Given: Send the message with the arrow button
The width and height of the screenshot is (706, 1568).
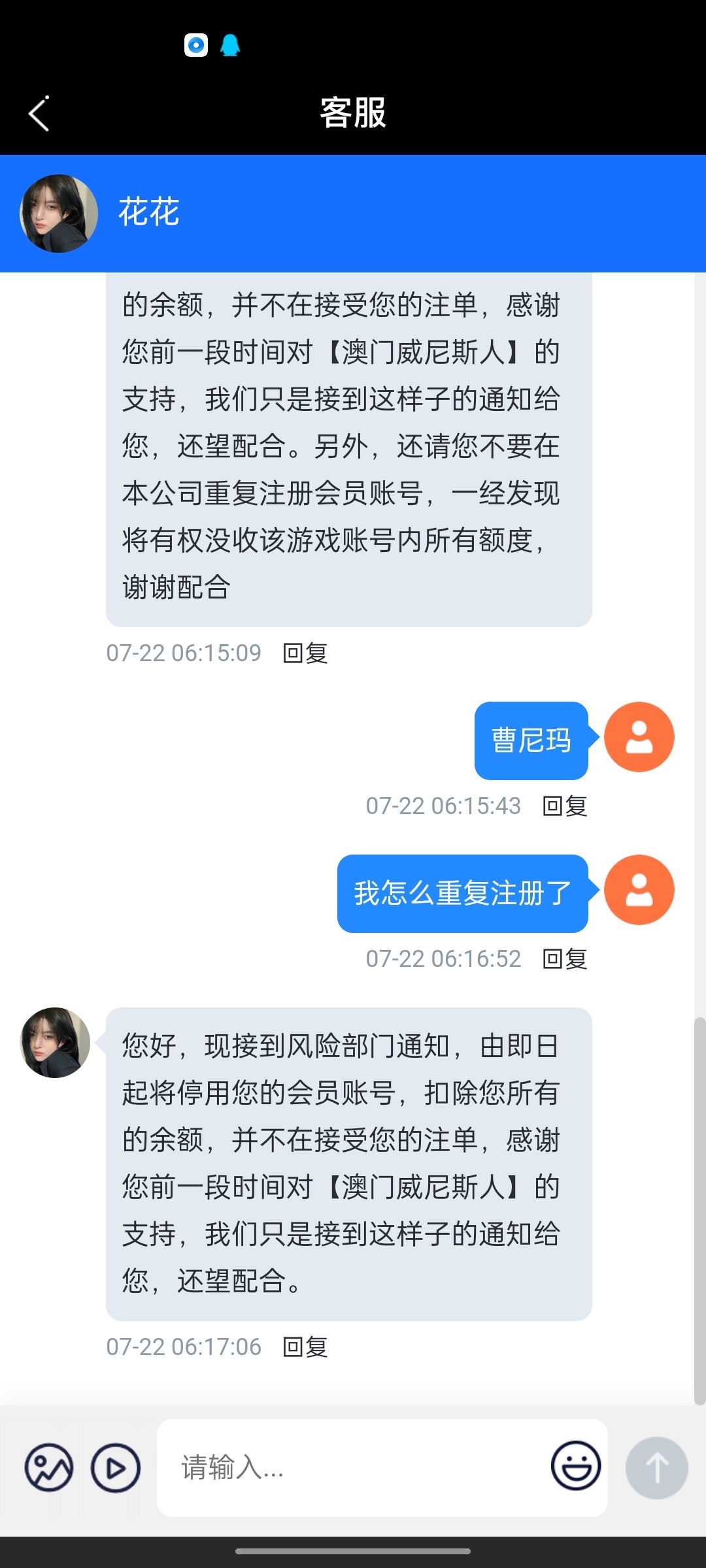Looking at the screenshot, I should [x=656, y=1467].
